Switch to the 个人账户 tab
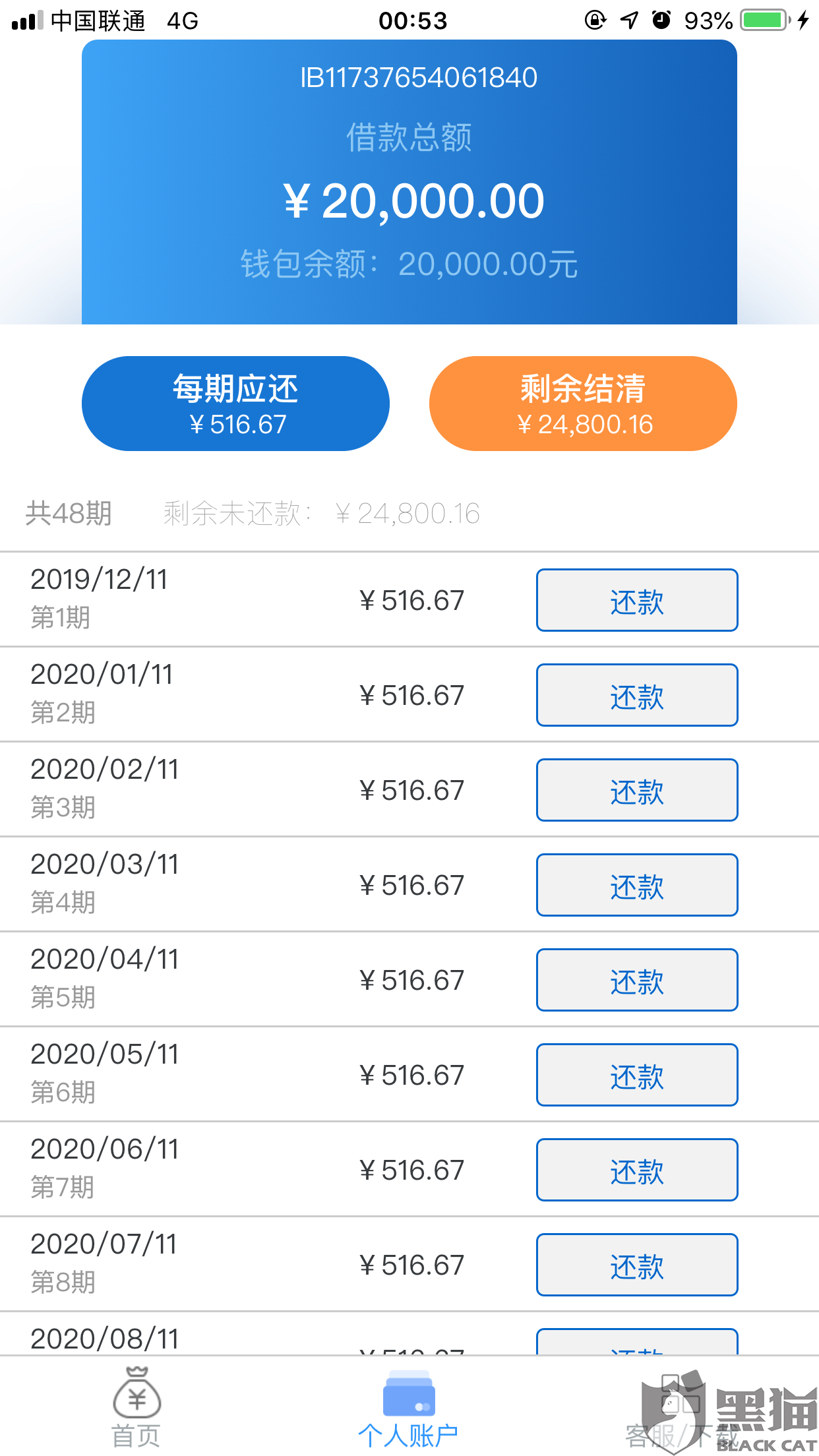819x1456 pixels. pyautogui.click(x=409, y=1408)
